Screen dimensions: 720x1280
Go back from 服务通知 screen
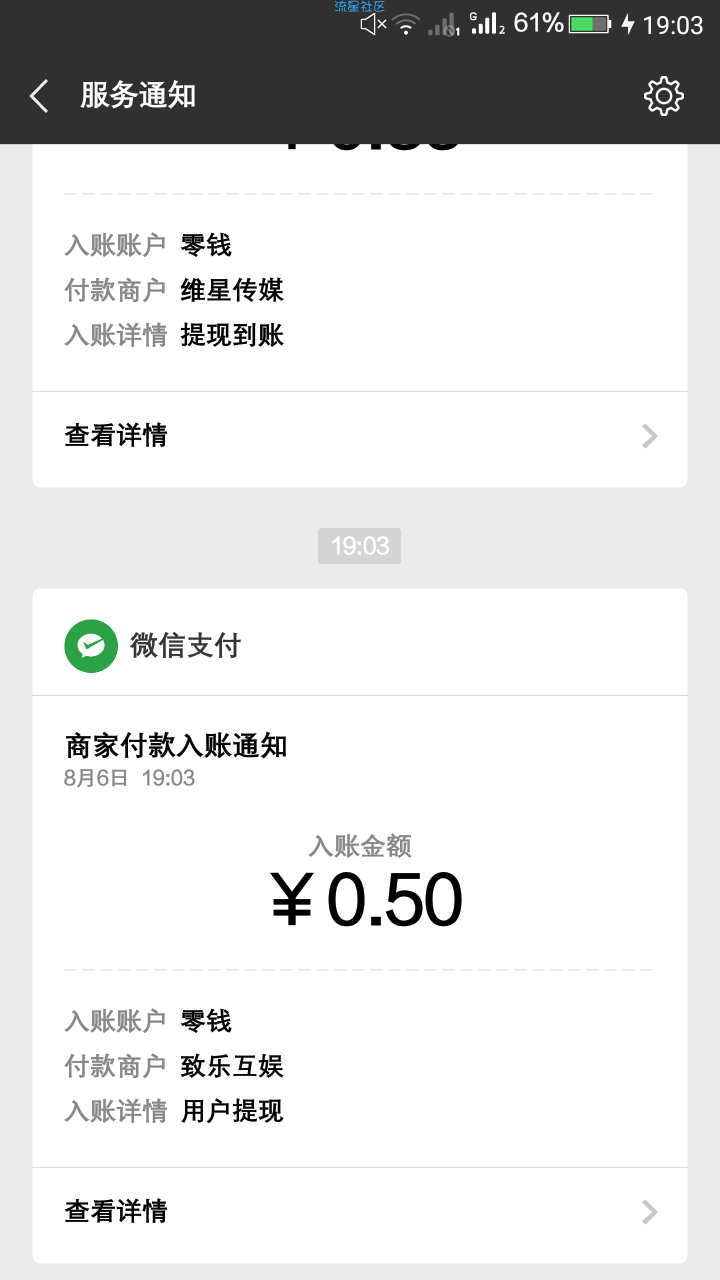39,96
